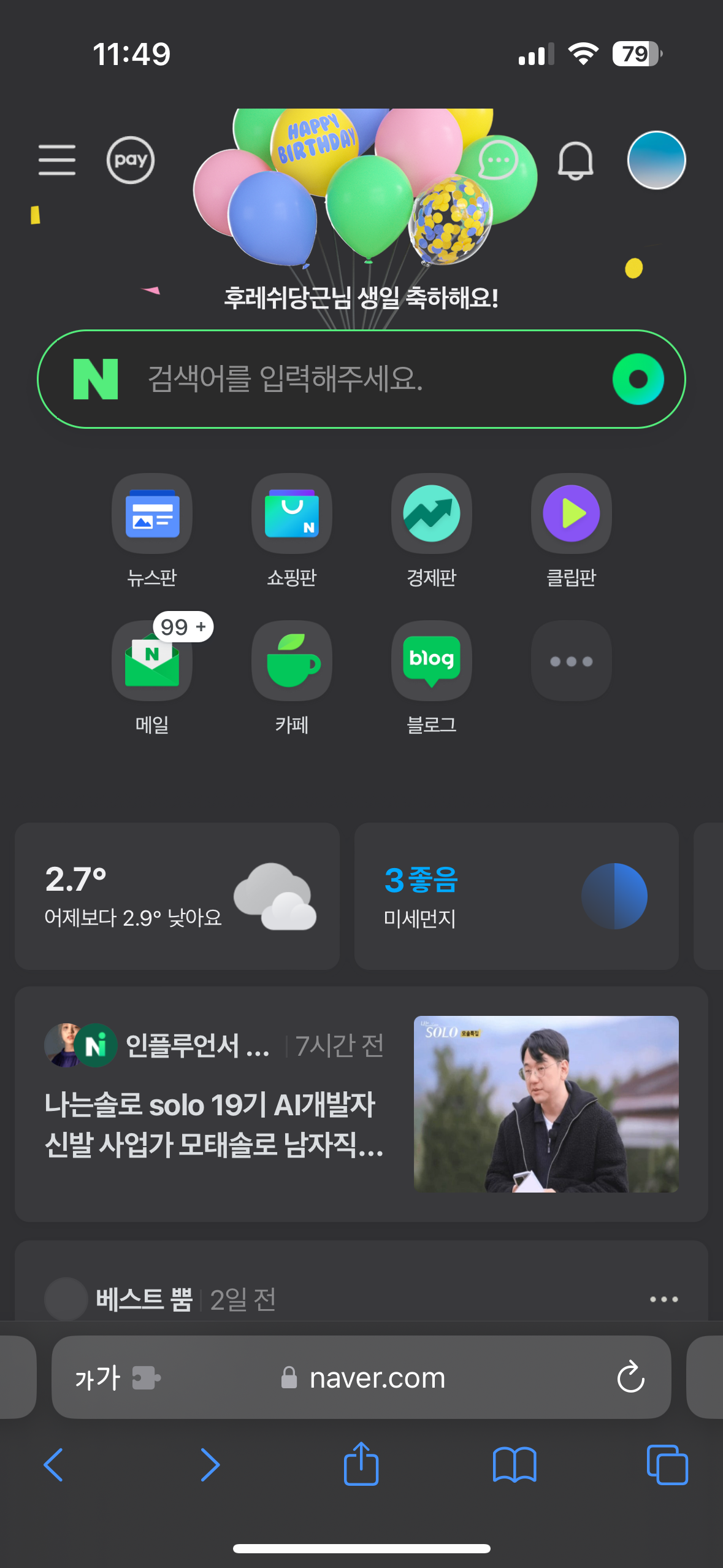Open the 2.7° weather card
The image size is (723, 1568).
[x=177, y=896]
